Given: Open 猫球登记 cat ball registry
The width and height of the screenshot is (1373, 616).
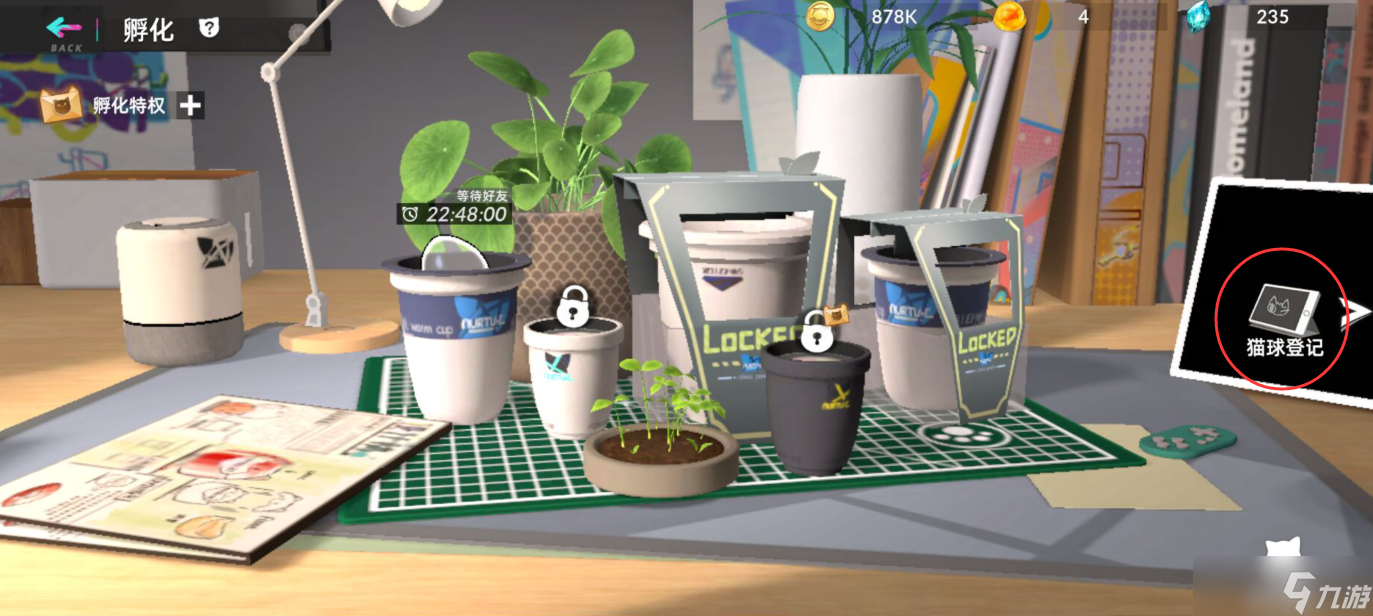Looking at the screenshot, I should (x=1283, y=319).
